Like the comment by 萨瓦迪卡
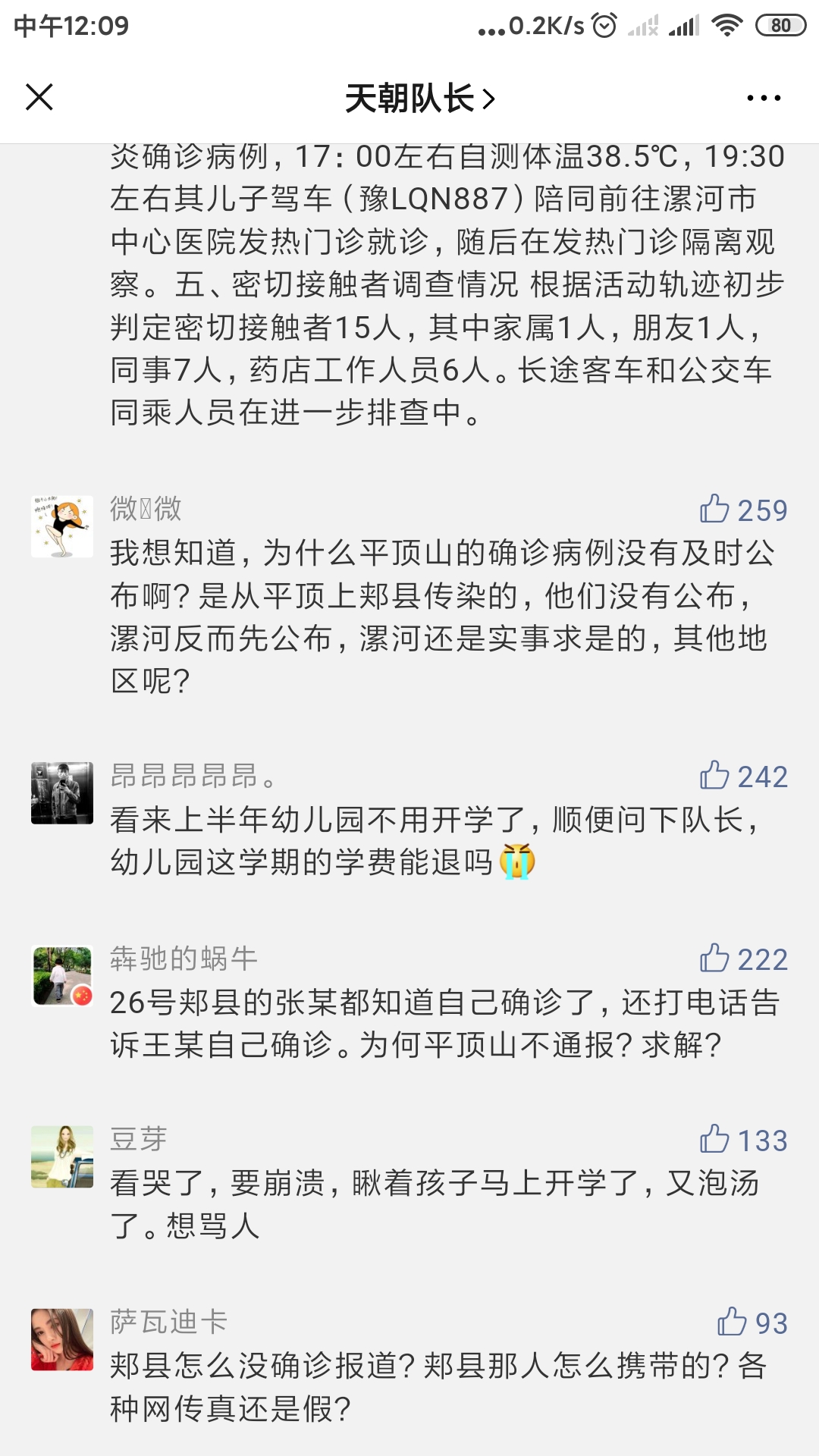Viewport: 819px width, 1456px height. (x=732, y=1323)
